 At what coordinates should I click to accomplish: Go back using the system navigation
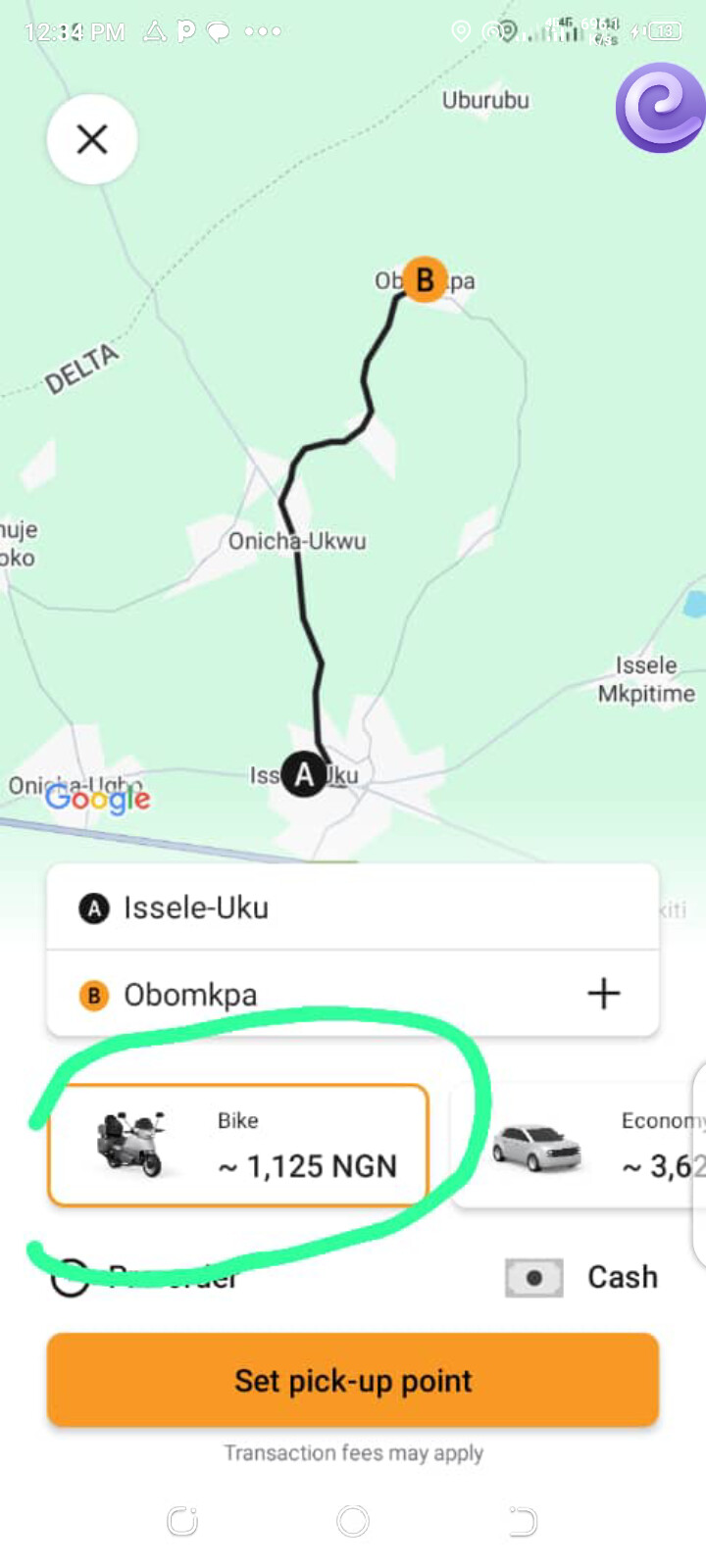pyautogui.click(x=523, y=1521)
